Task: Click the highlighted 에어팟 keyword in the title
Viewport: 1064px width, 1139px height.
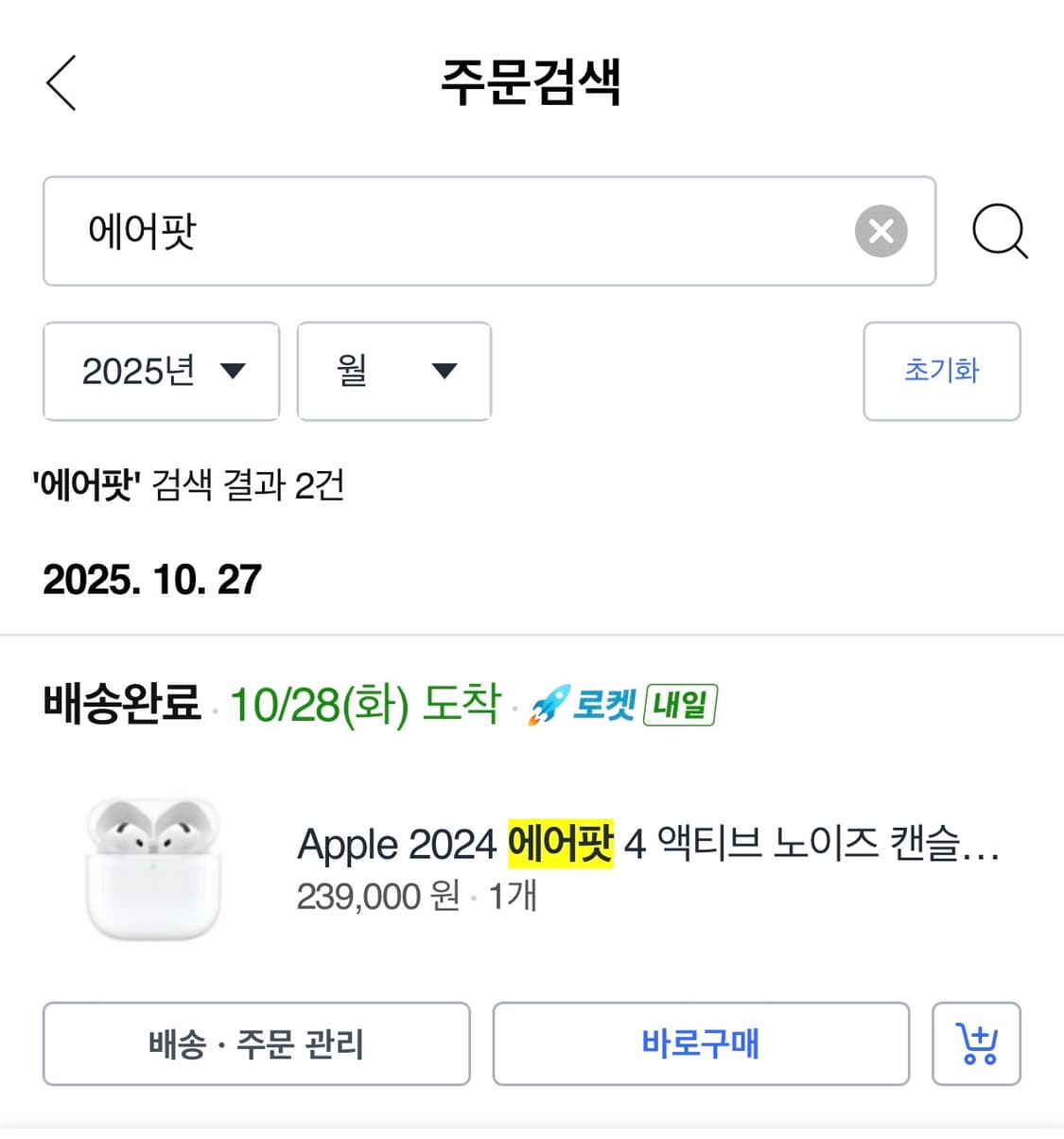Action: pyautogui.click(x=561, y=844)
